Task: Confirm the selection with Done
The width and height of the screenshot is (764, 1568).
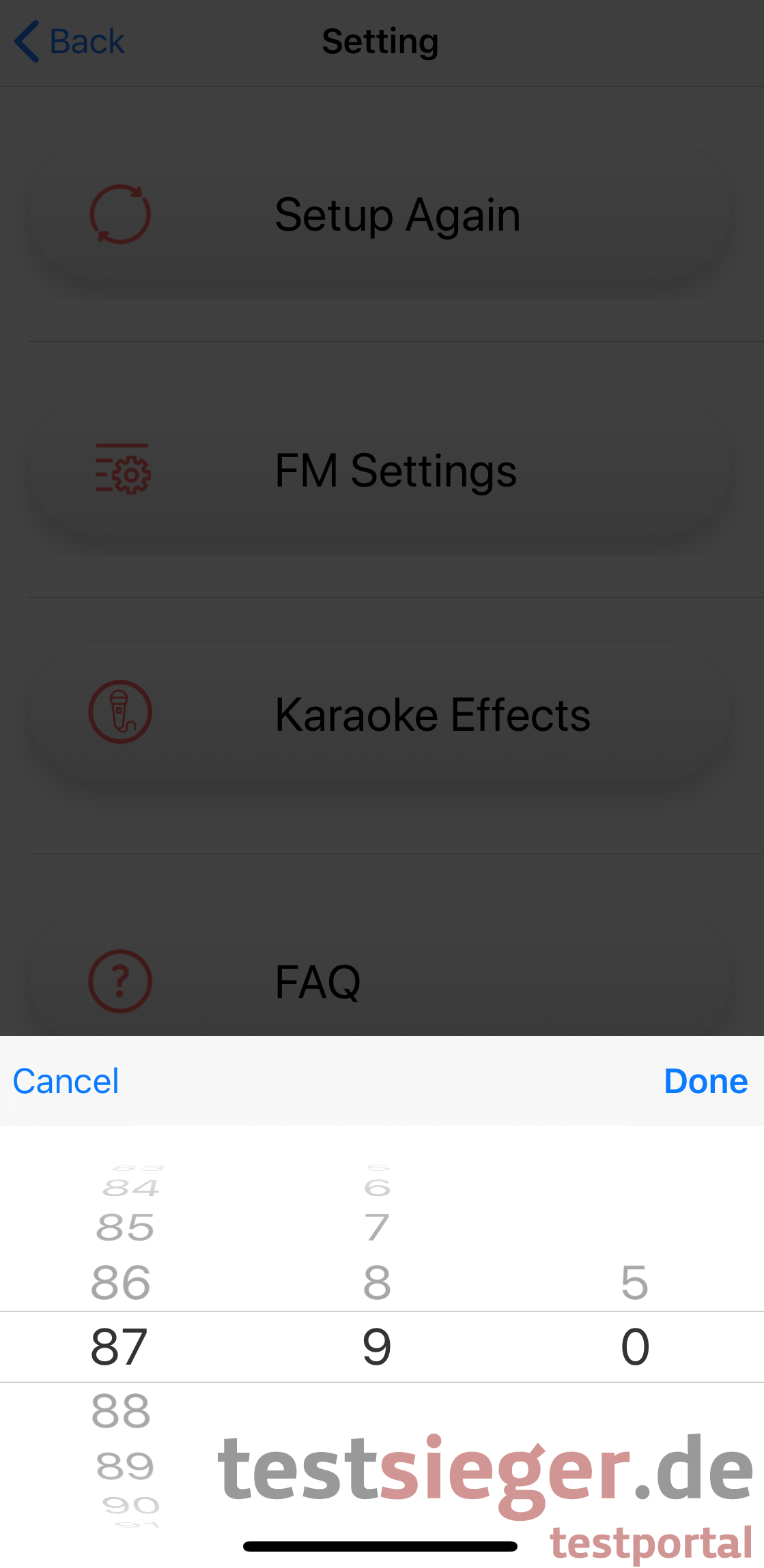Action: click(x=705, y=1081)
